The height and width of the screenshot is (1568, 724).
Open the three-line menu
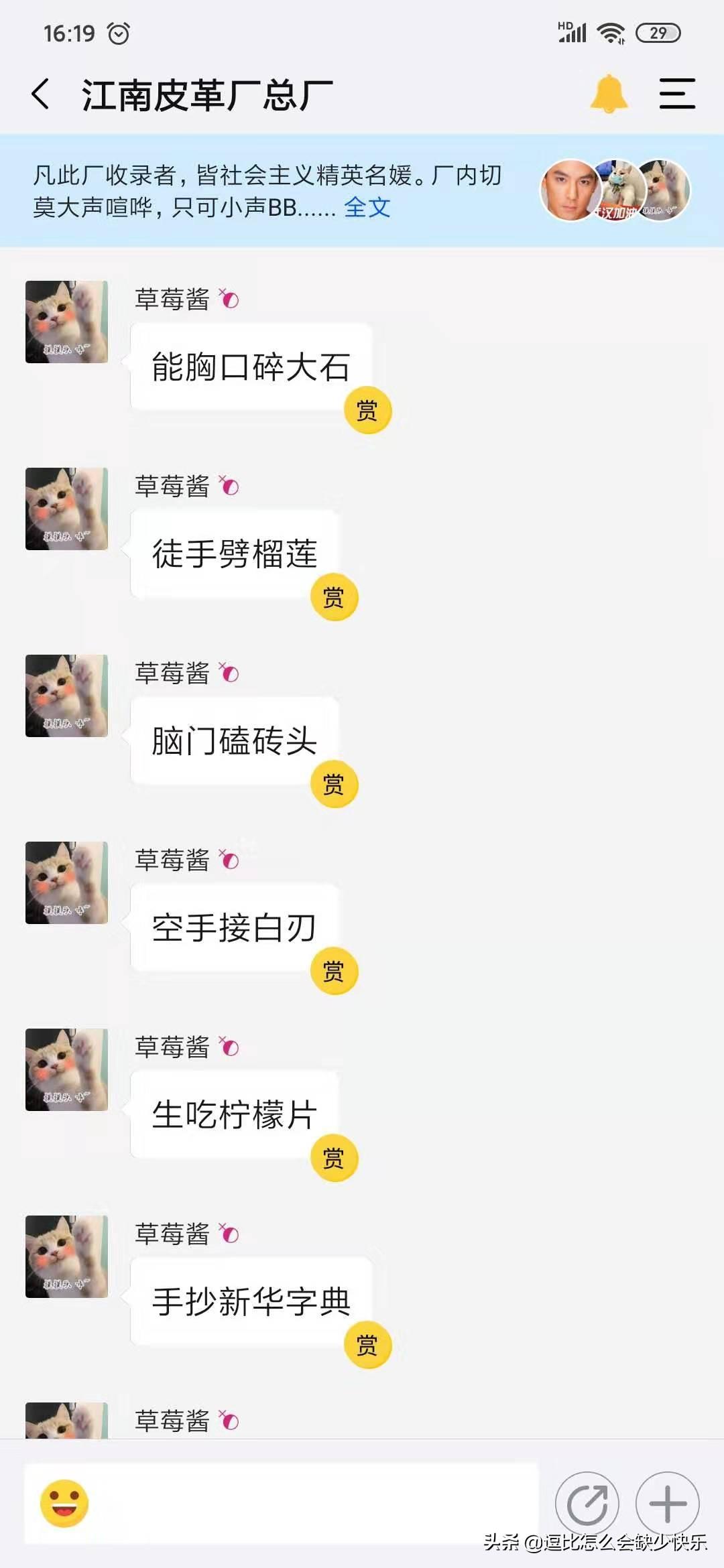click(677, 94)
